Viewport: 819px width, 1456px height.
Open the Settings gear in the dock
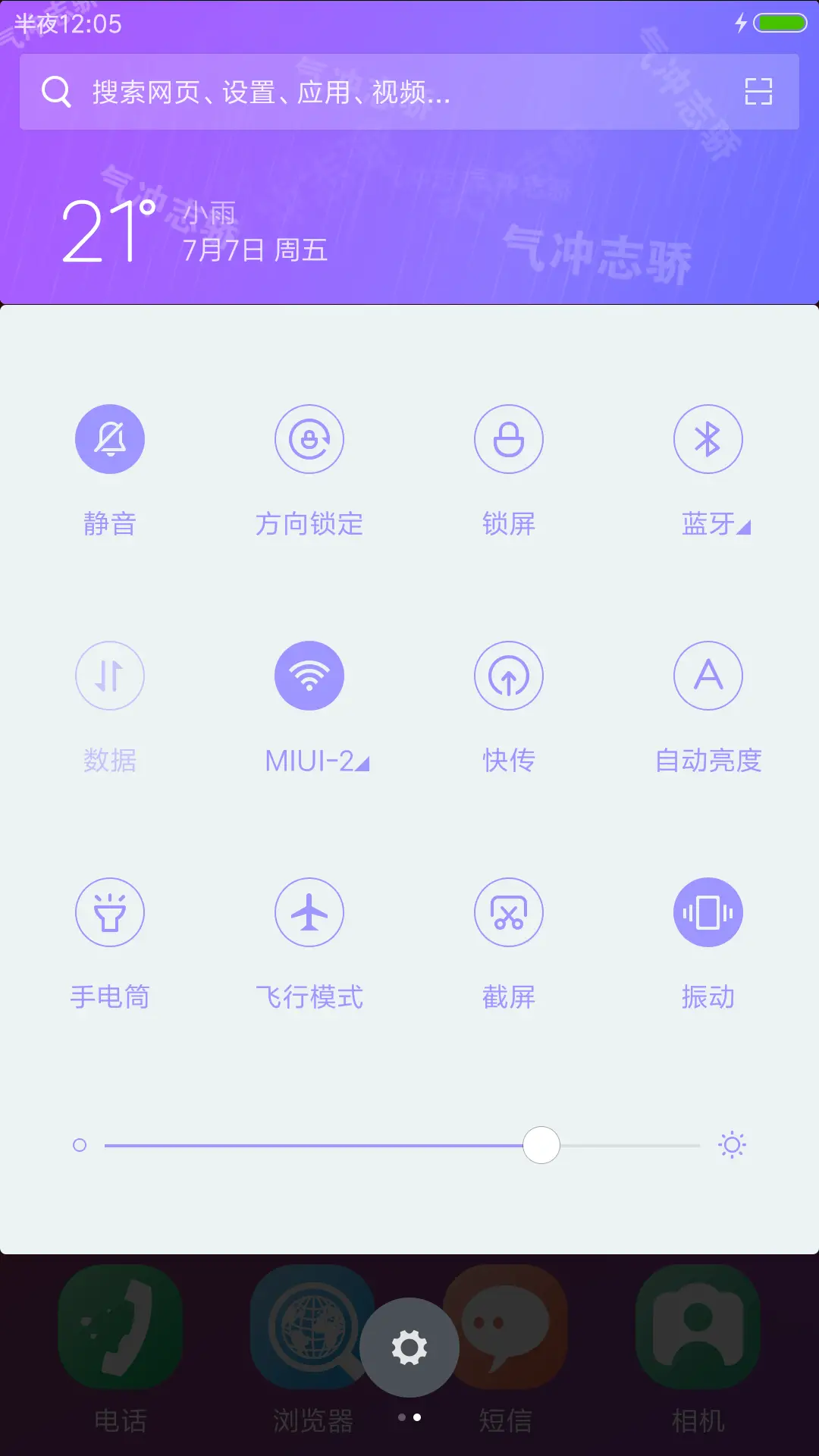click(409, 1345)
